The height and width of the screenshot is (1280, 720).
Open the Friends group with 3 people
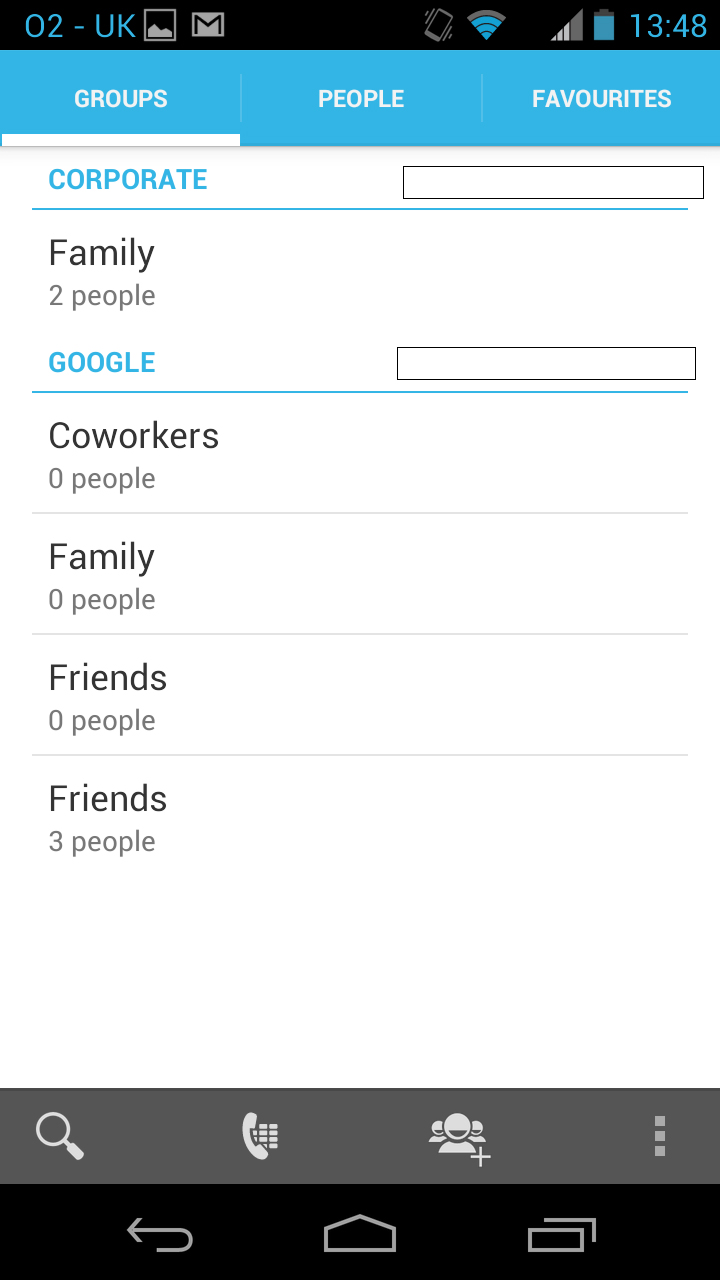point(360,818)
